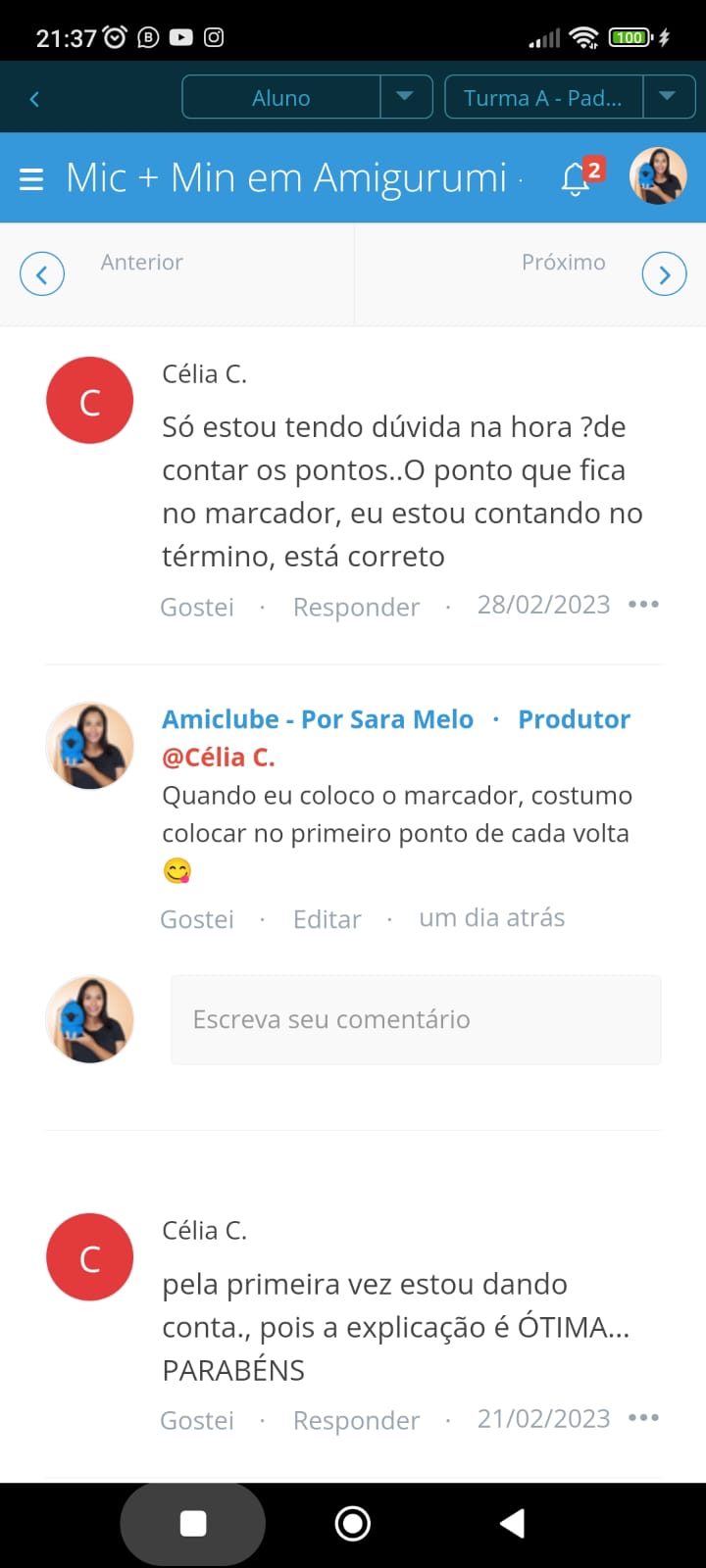Open options for the 28/02/2023 comment
The image size is (706, 1568).
(x=643, y=604)
